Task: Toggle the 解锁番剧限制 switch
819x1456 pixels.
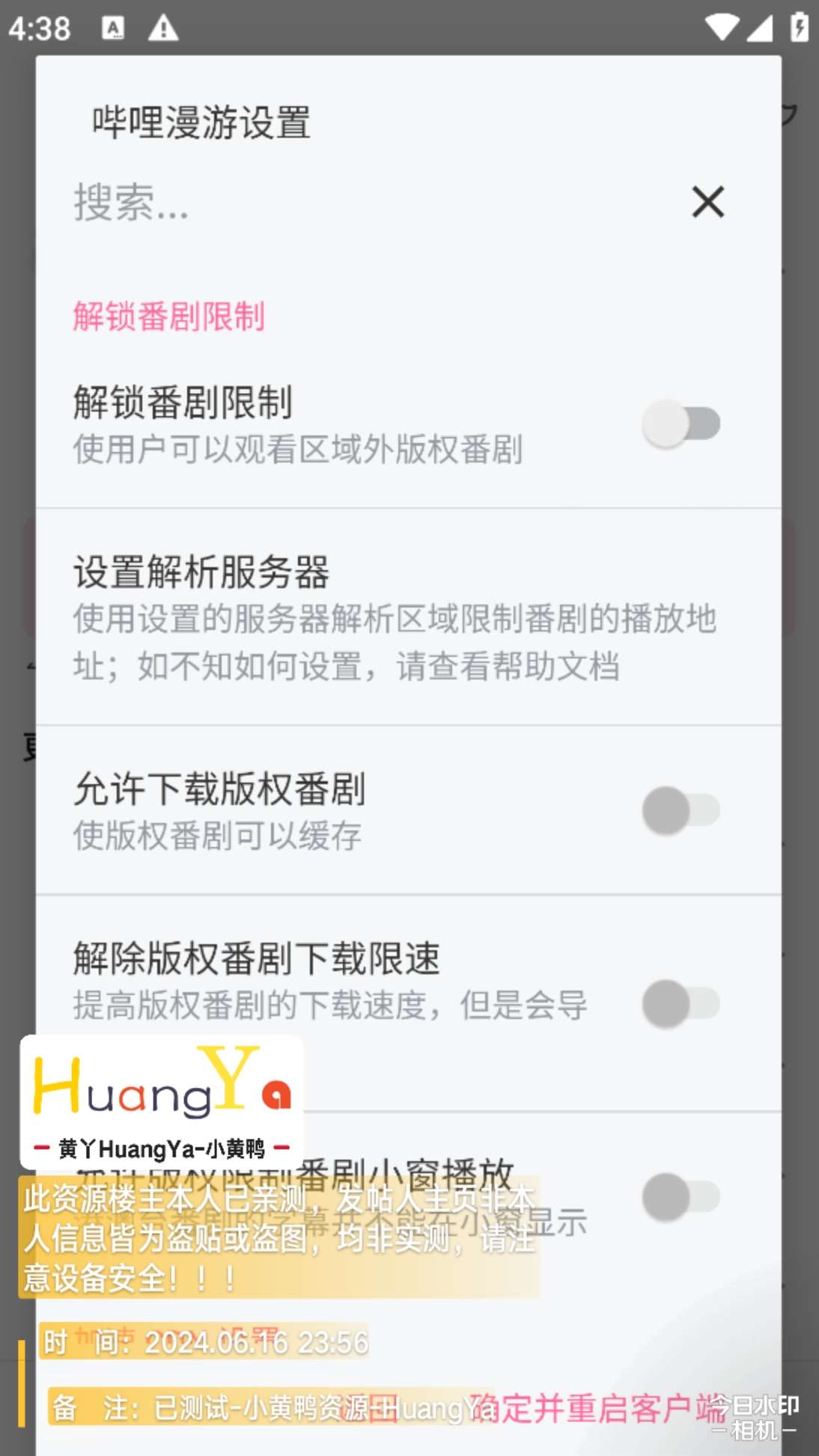Action: (x=681, y=423)
